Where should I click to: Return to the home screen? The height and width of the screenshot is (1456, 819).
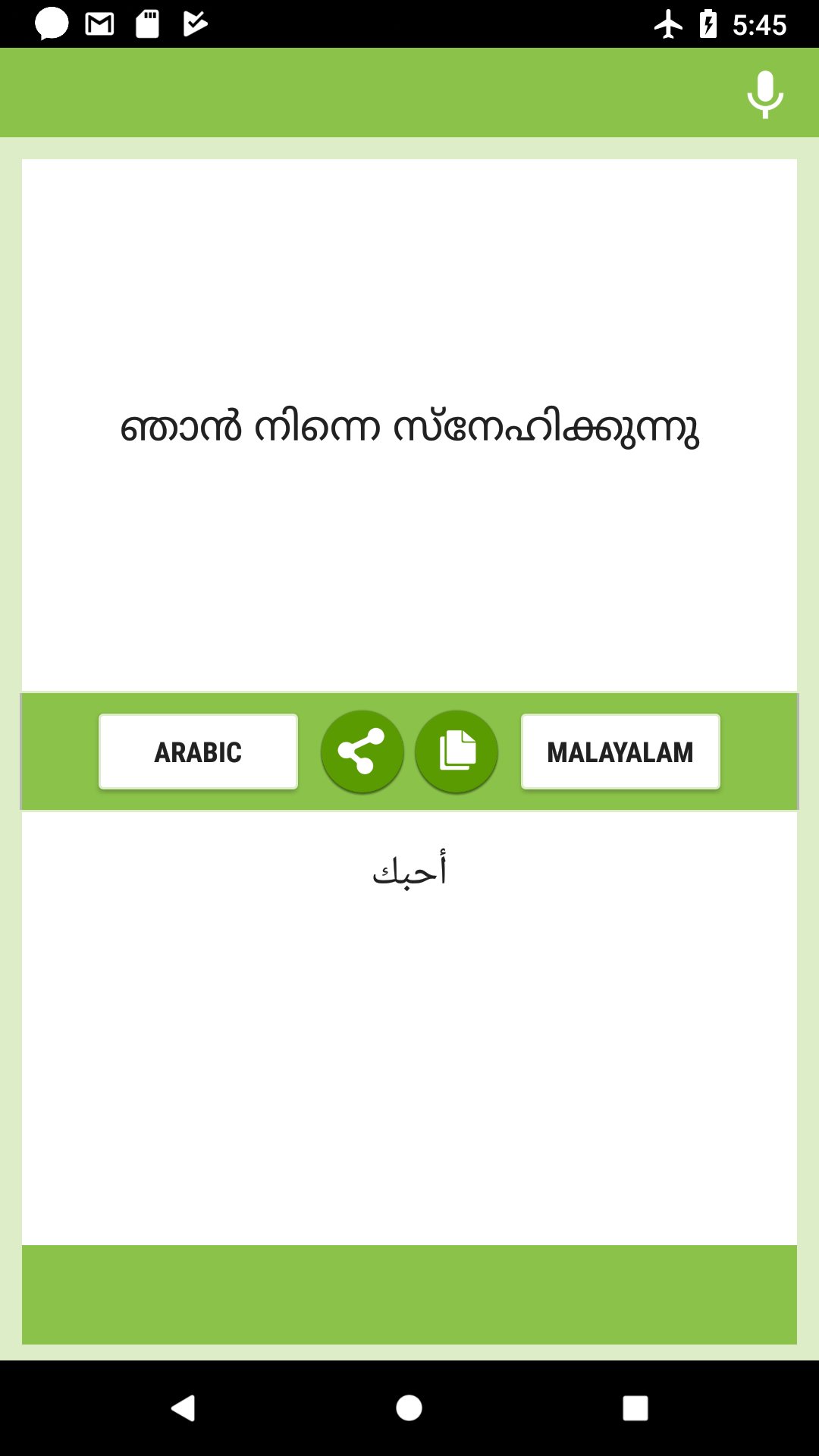tap(409, 1408)
